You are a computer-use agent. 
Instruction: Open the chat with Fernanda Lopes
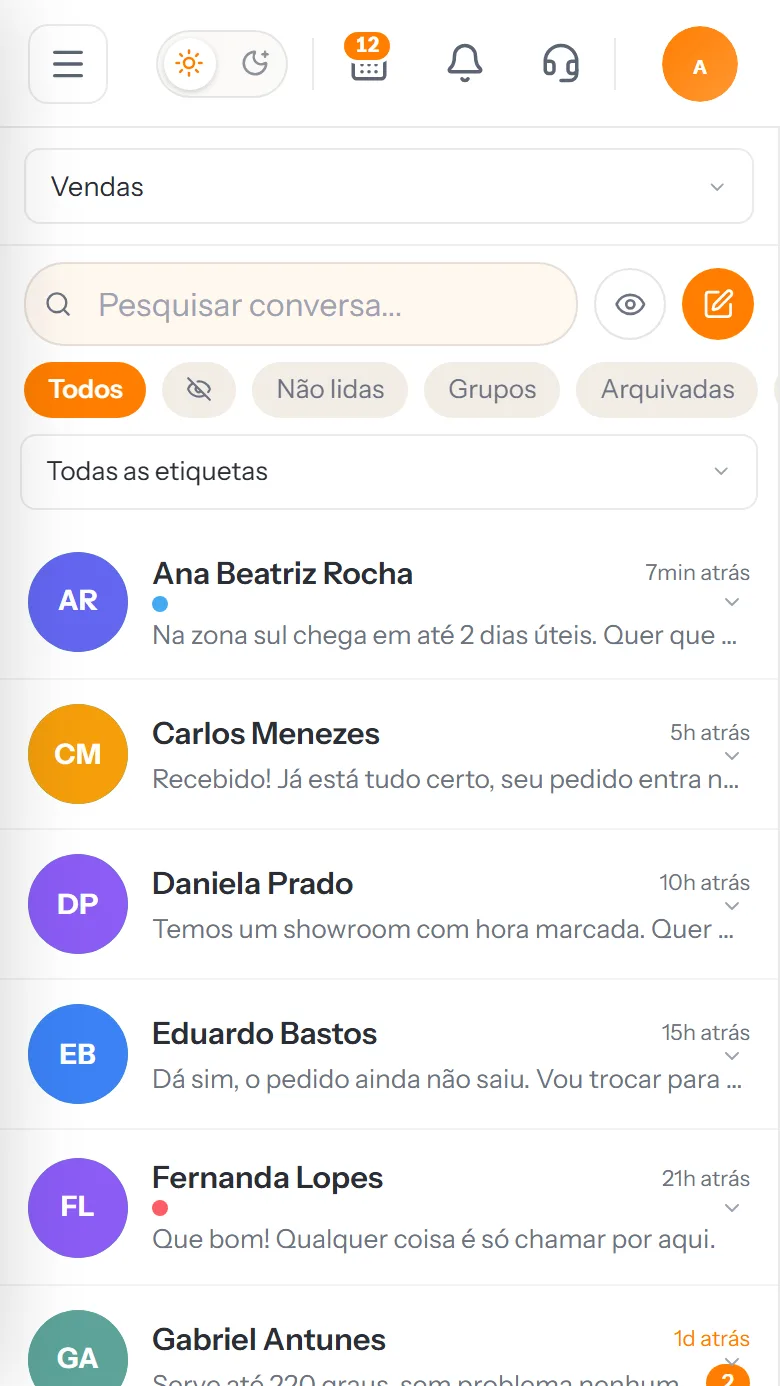click(x=389, y=1208)
